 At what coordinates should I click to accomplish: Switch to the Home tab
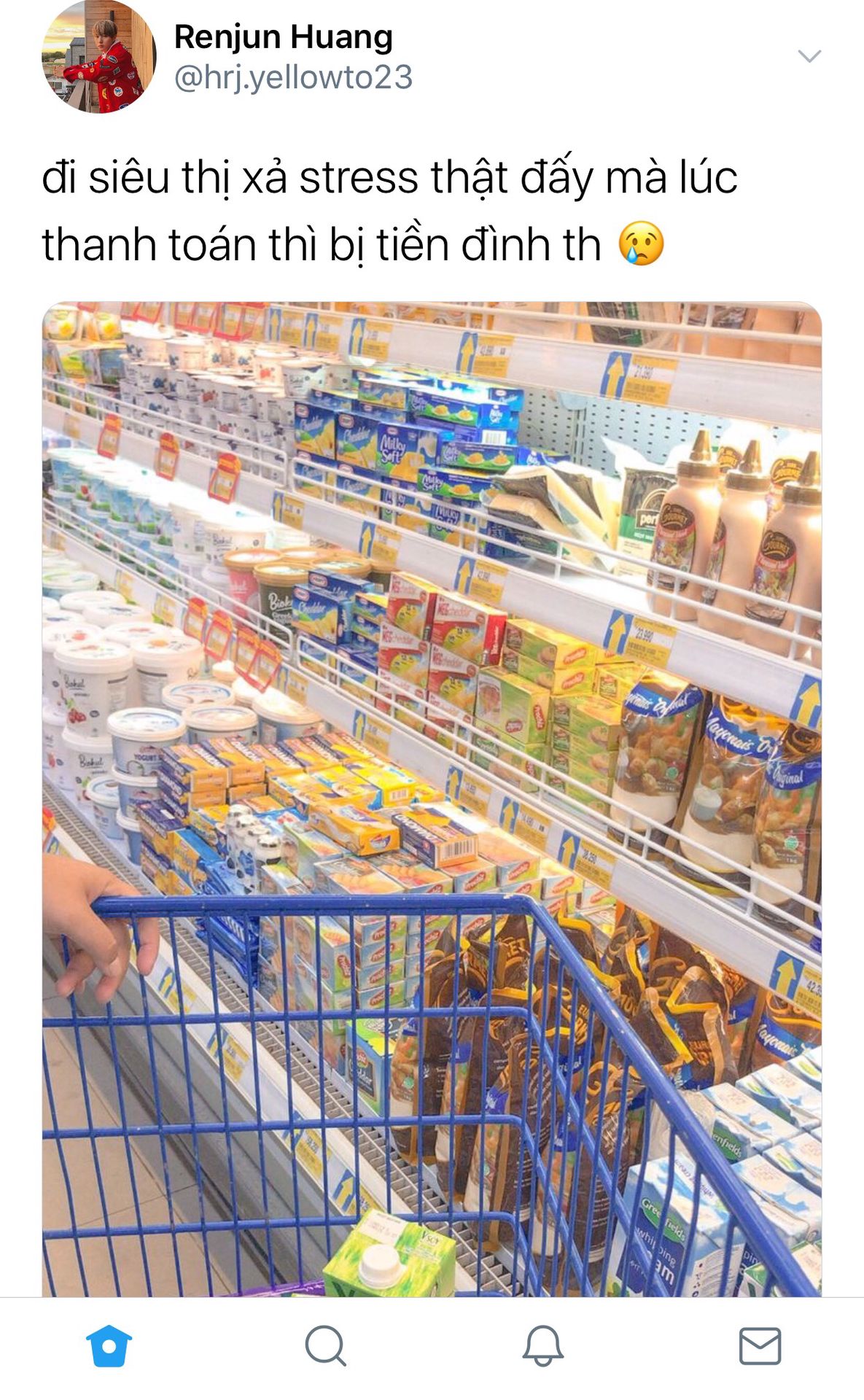pyautogui.click(x=109, y=1345)
